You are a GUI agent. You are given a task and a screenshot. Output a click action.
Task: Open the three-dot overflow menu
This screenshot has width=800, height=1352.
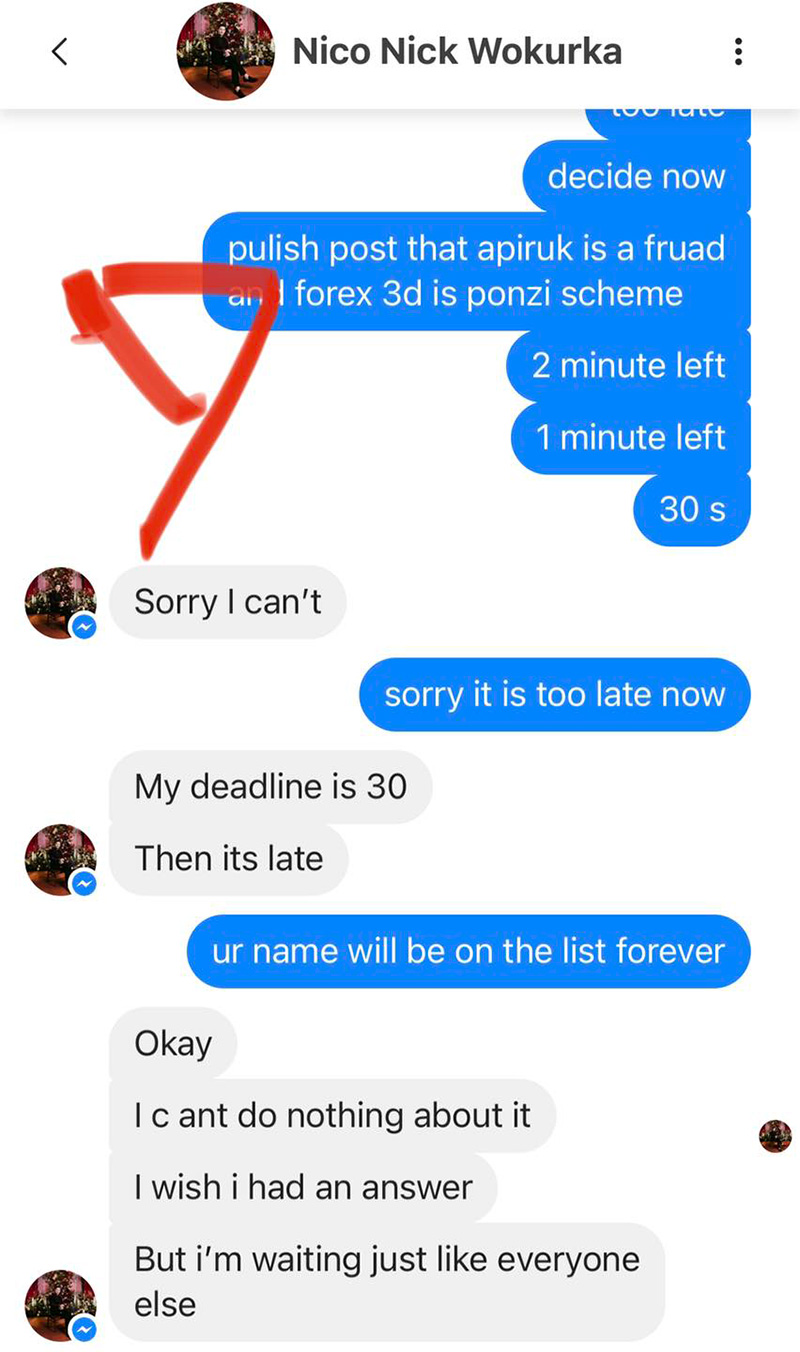[x=738, y=52]
